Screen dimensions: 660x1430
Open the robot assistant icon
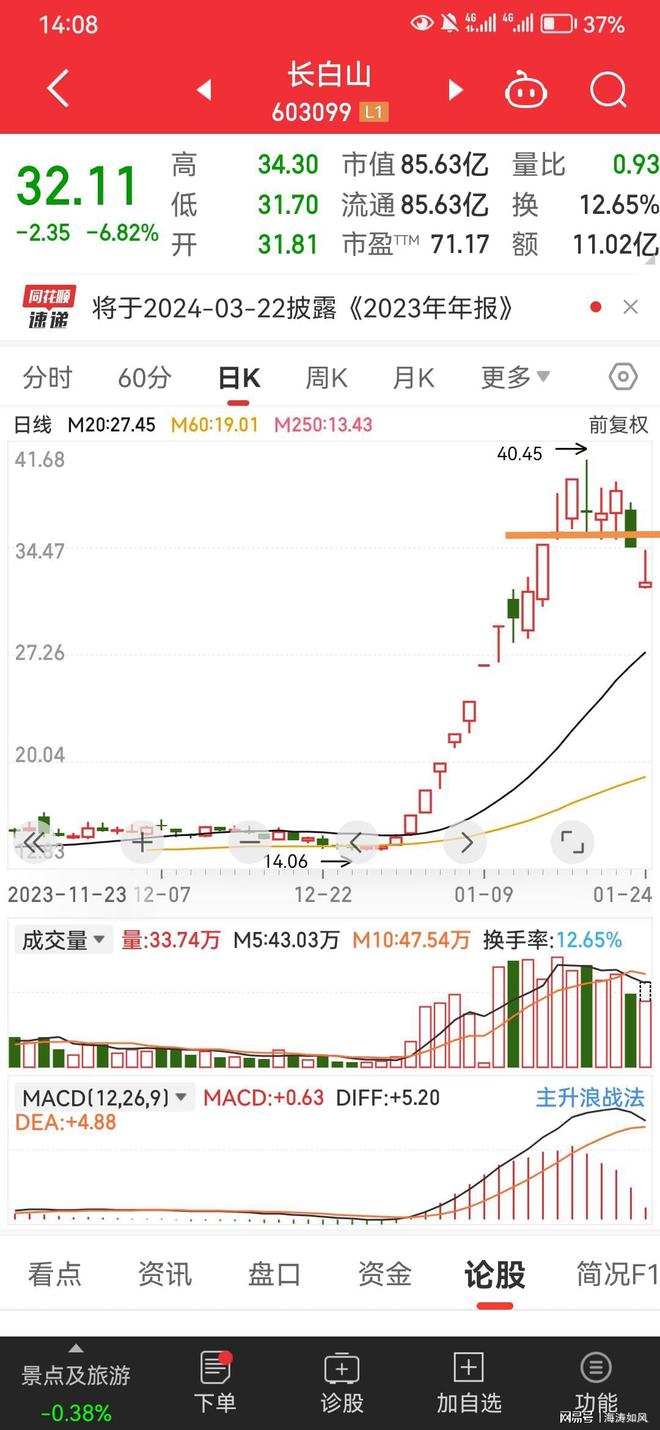click(526, 90)
